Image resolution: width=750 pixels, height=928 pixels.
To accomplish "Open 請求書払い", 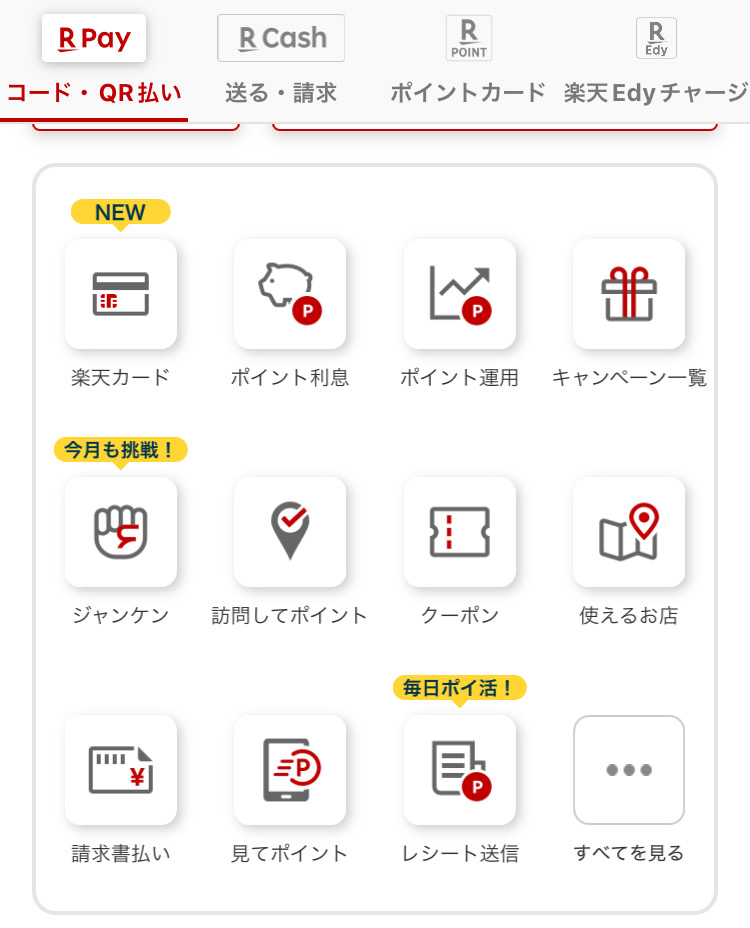I will (x=121, y=770).
